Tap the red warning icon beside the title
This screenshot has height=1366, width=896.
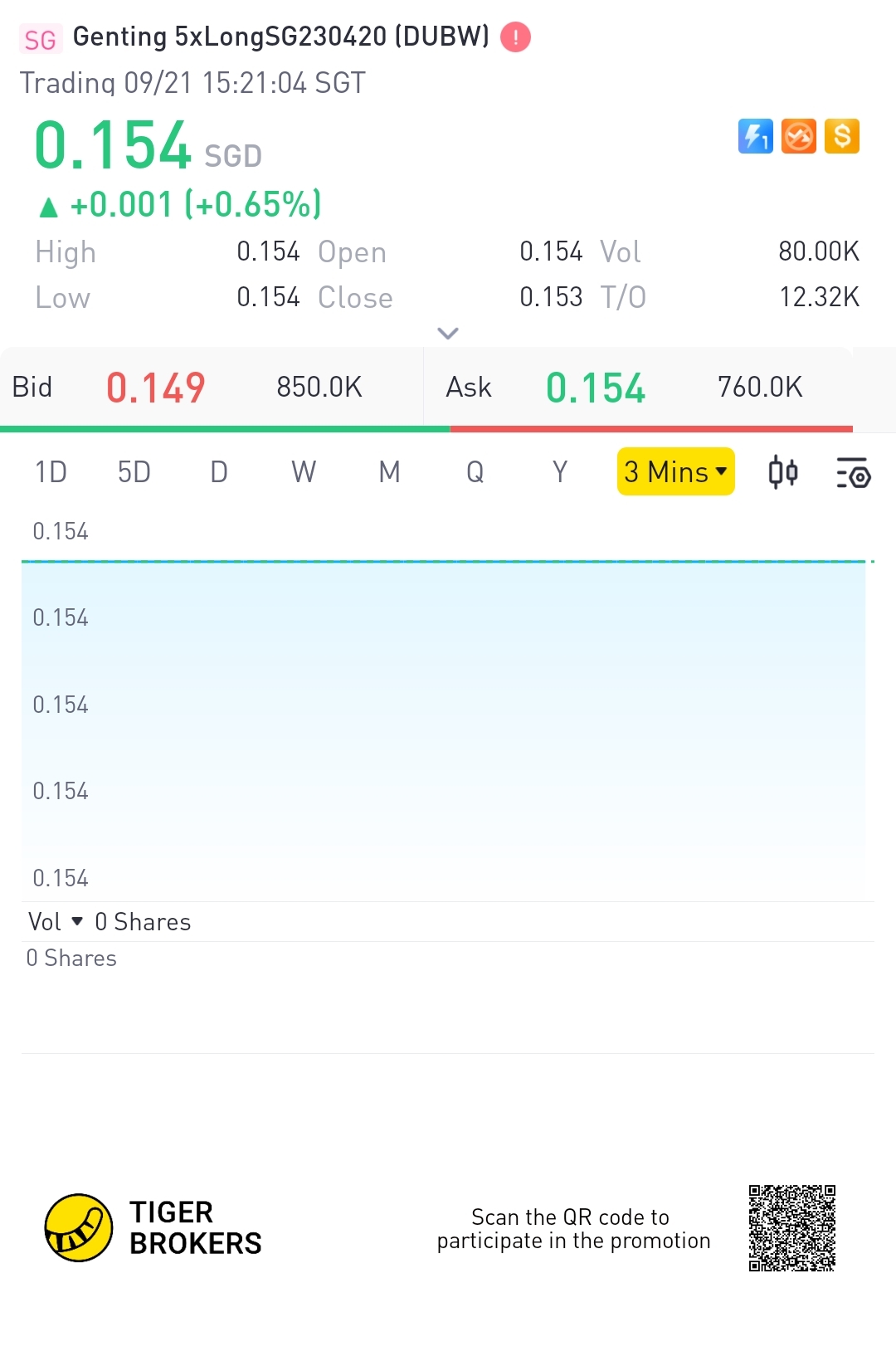515,37
